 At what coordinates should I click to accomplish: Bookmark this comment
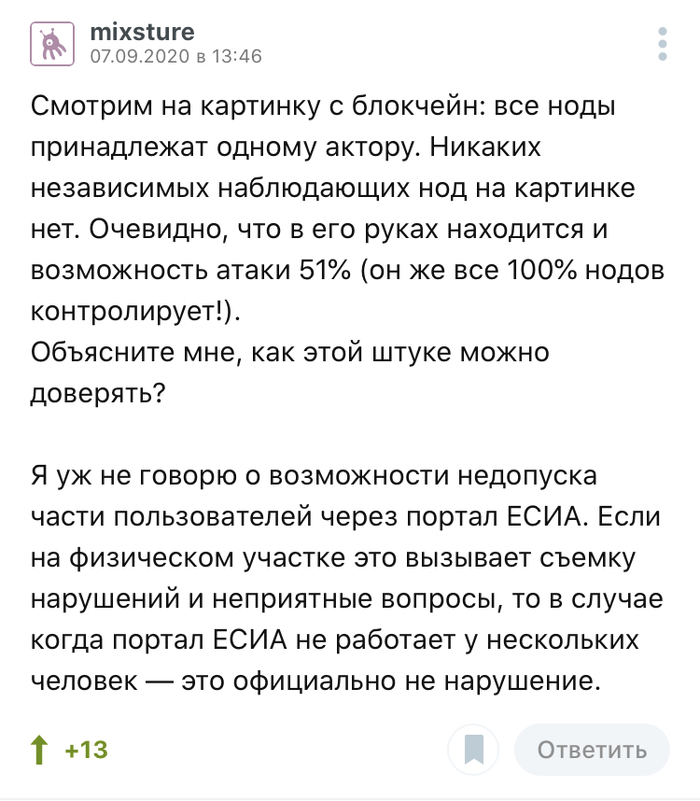pyautogui.click(x=474, y=750)
